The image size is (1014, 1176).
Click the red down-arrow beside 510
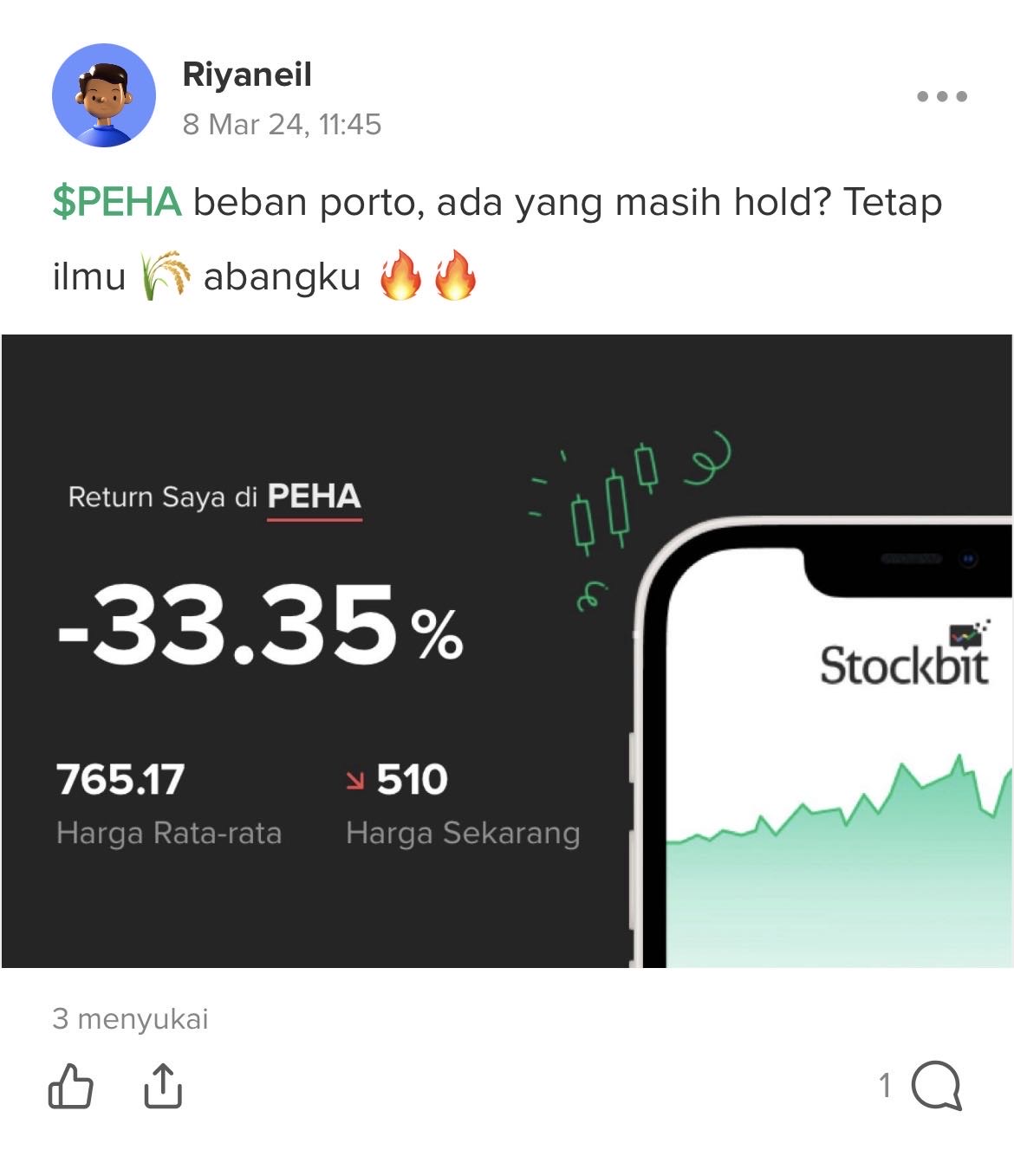point(357,781)
